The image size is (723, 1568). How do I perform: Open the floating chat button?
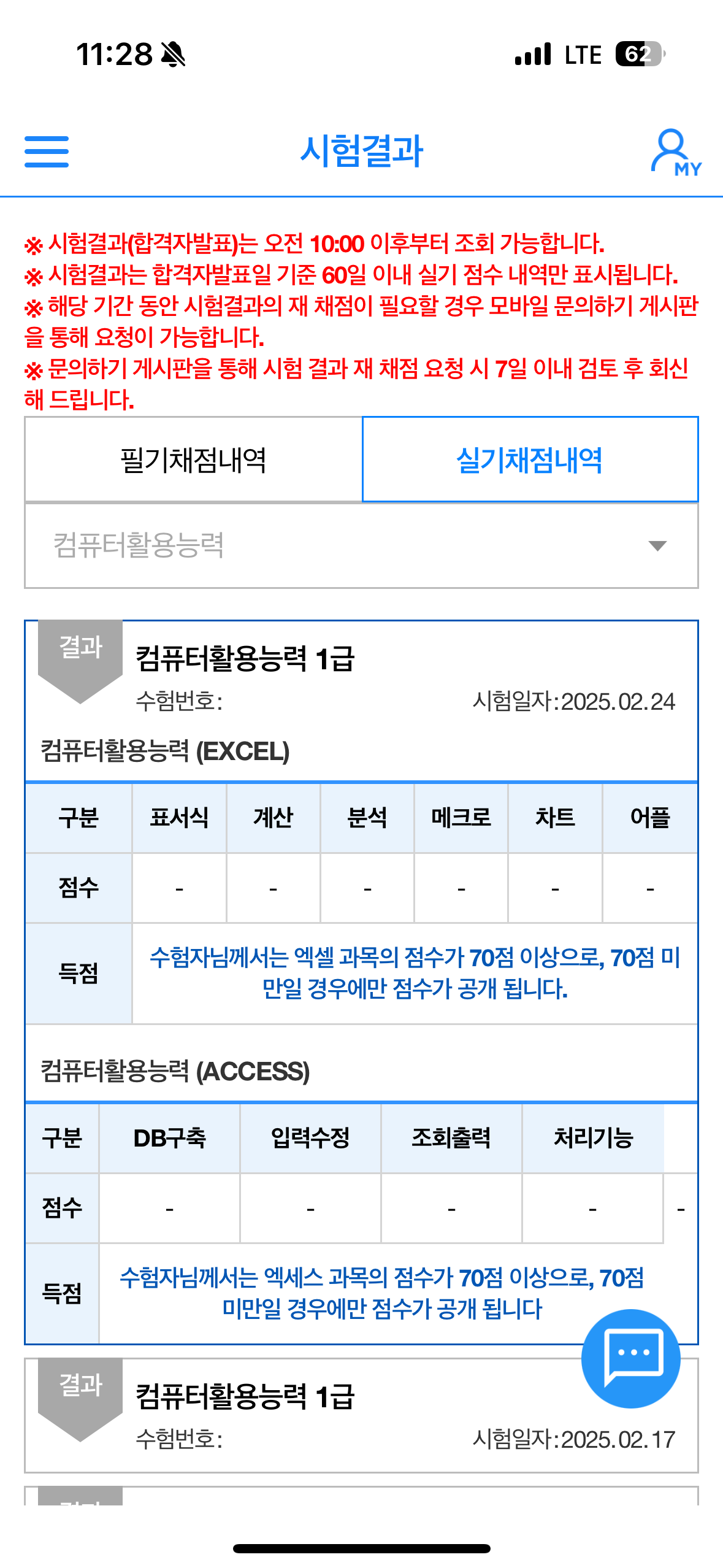tap(631, 1358)
